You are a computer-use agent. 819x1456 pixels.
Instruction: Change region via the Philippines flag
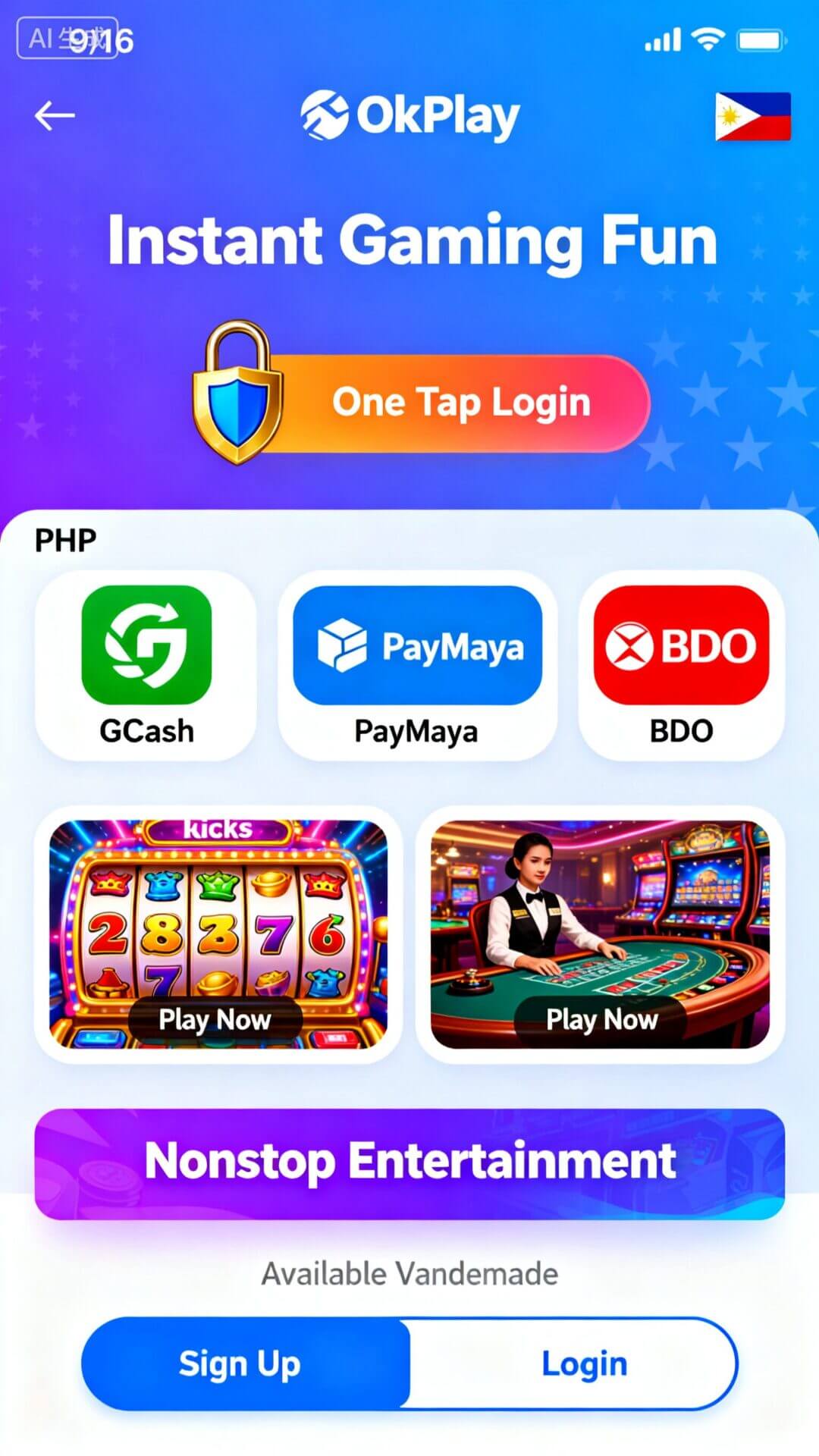[x=752, y=117]
